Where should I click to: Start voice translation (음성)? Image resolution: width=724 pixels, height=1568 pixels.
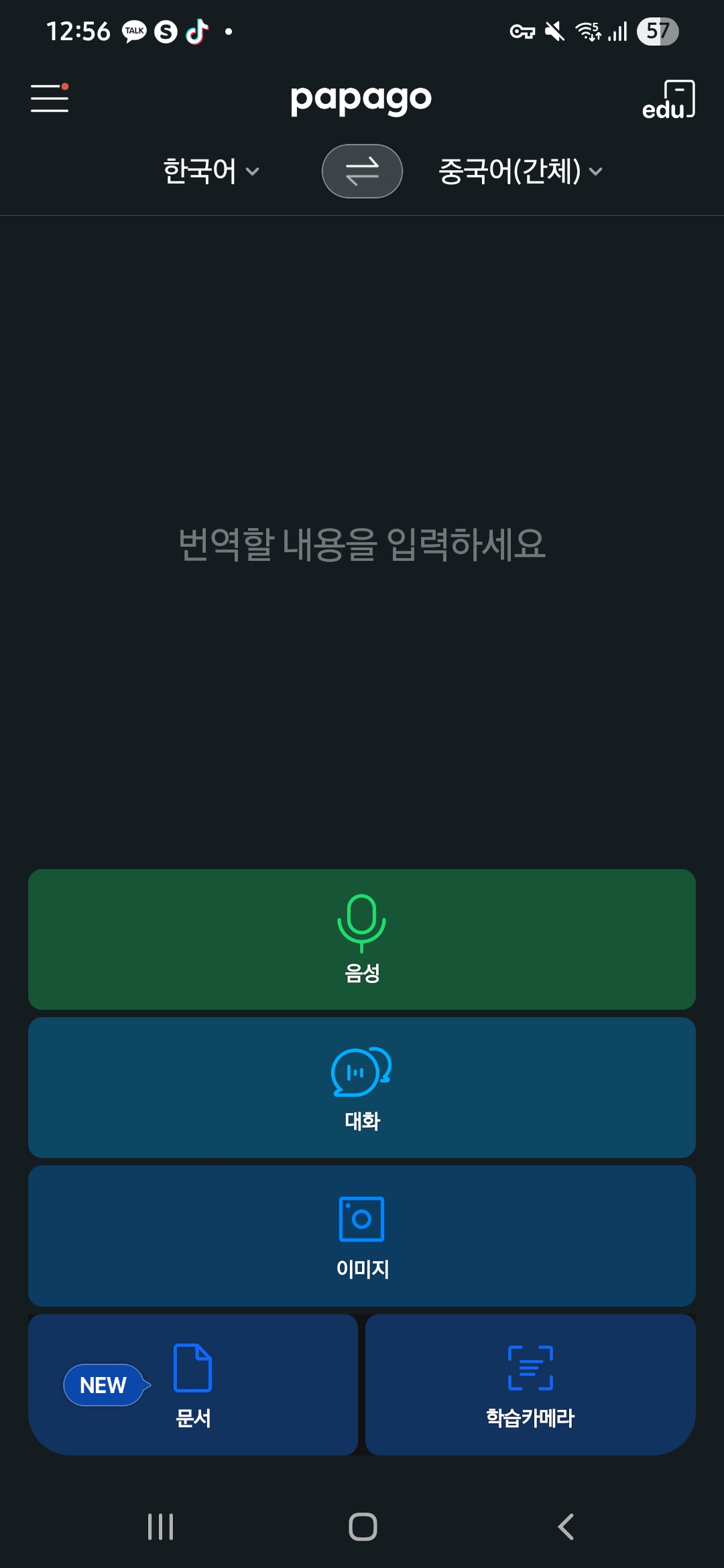[362, 939]
